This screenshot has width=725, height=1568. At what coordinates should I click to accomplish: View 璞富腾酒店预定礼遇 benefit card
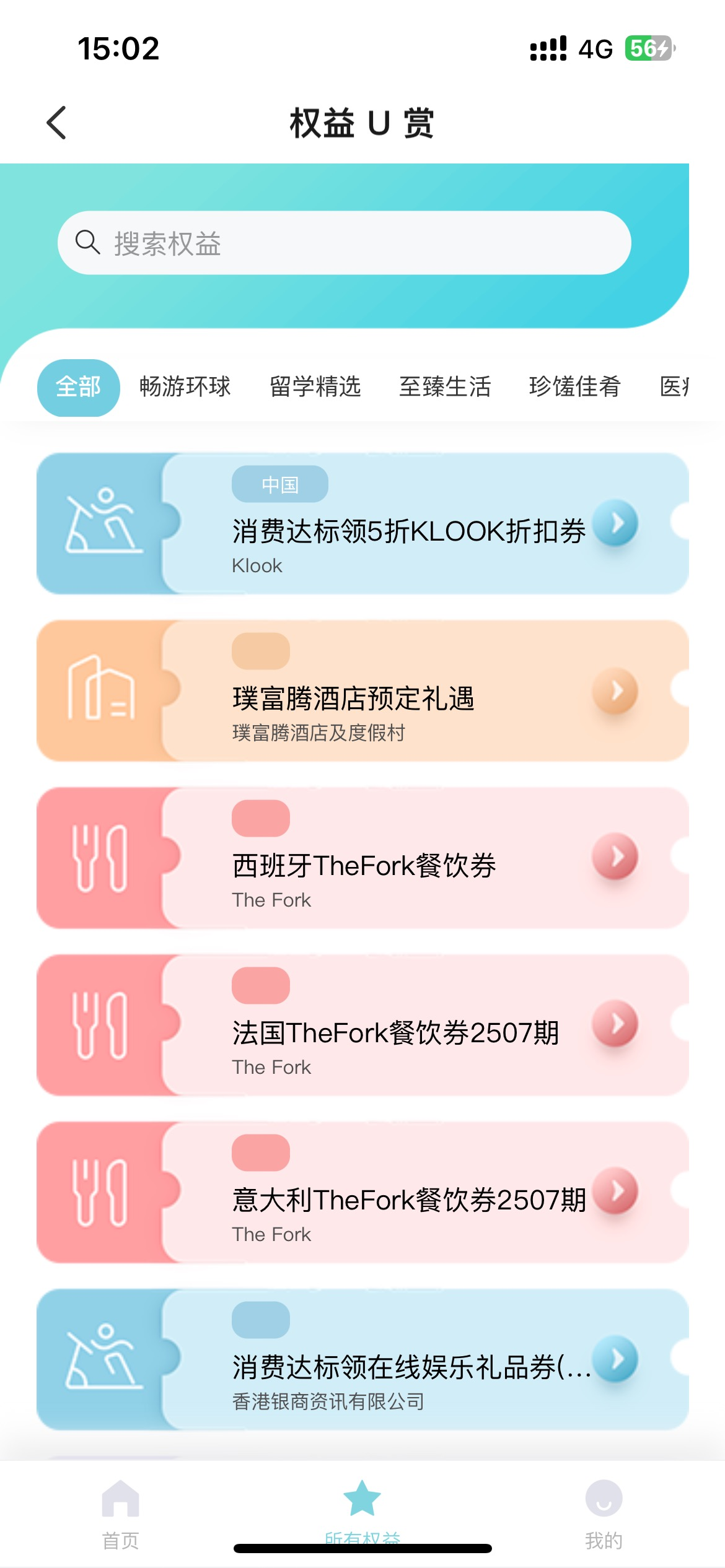(409, 692)
